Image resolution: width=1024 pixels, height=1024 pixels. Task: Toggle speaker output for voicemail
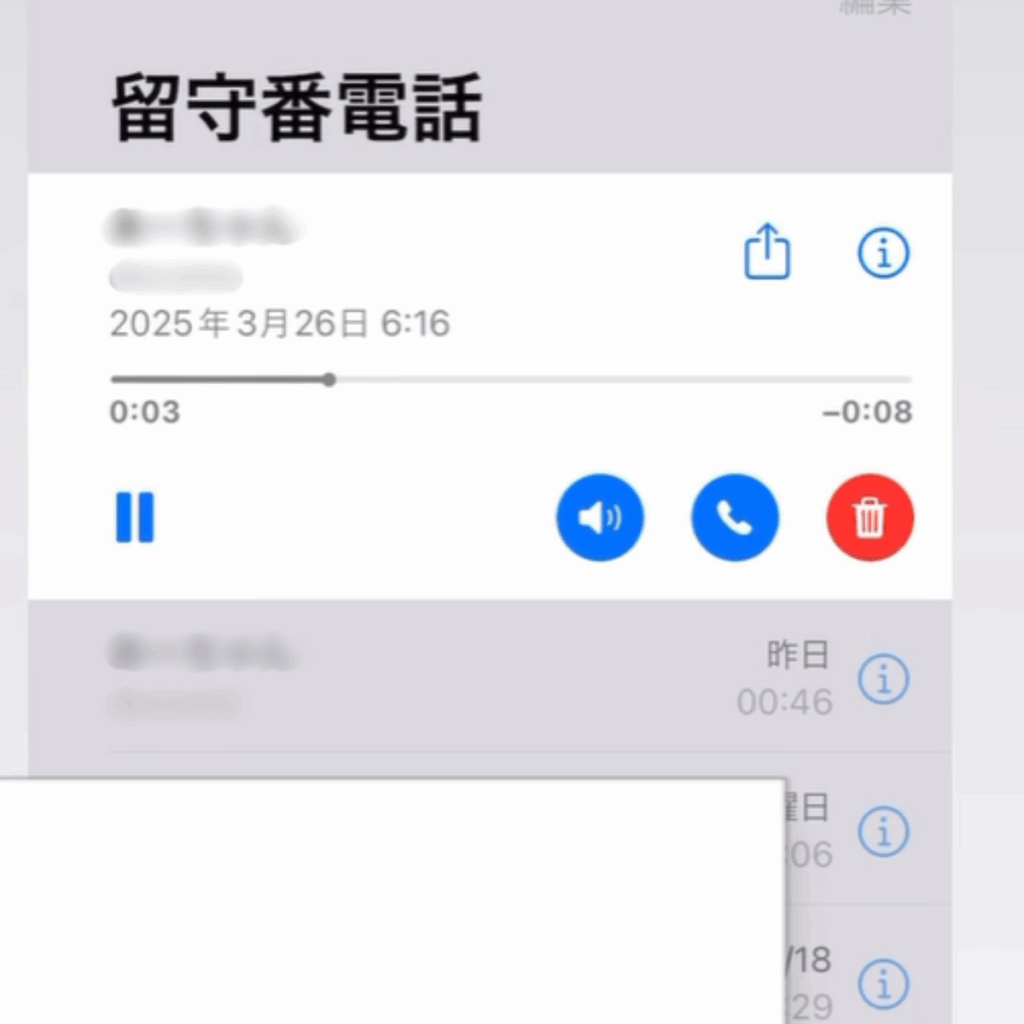click(600, 517)
